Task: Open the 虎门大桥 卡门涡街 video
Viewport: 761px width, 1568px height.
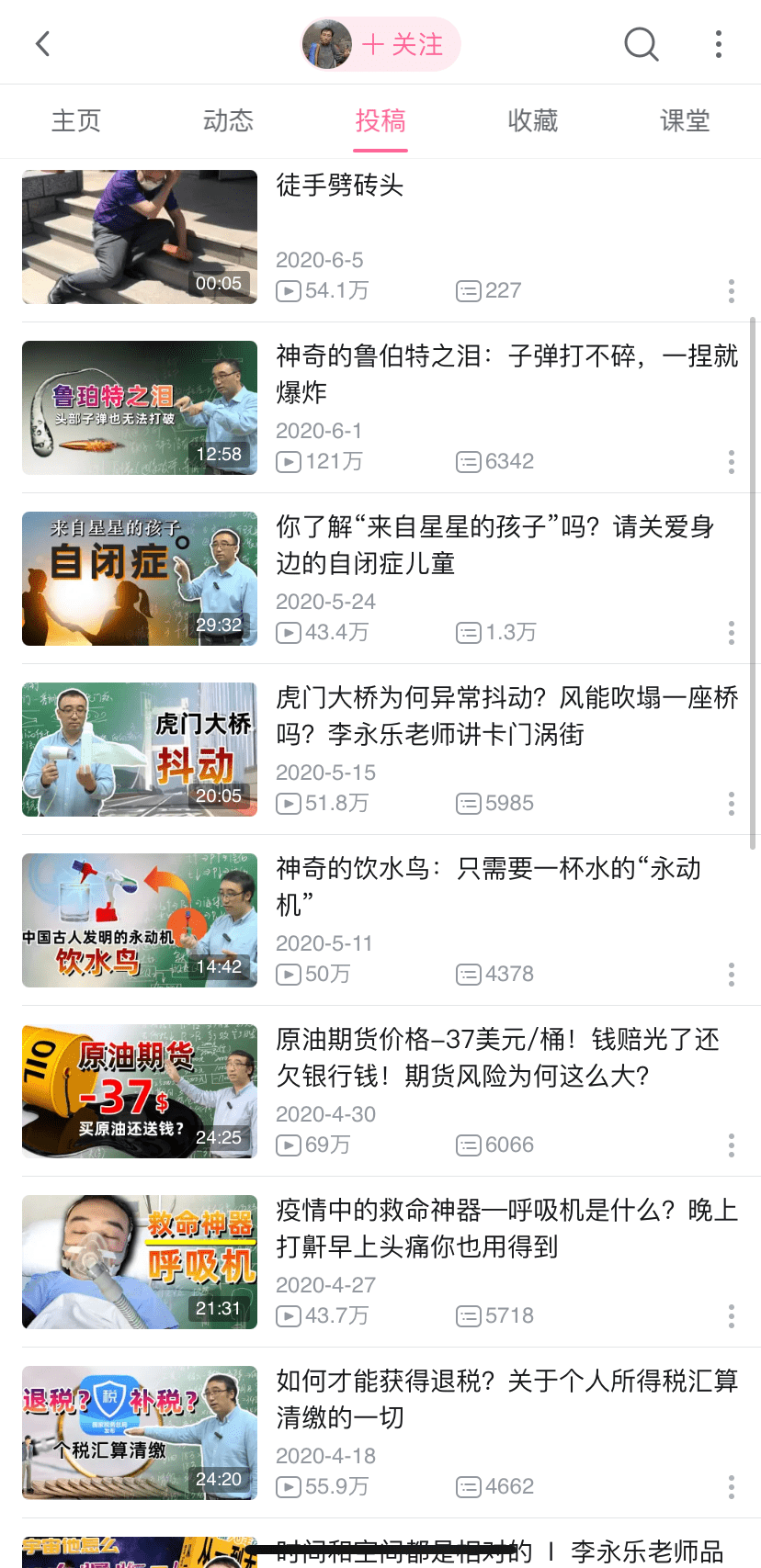Action: [140, 750]
